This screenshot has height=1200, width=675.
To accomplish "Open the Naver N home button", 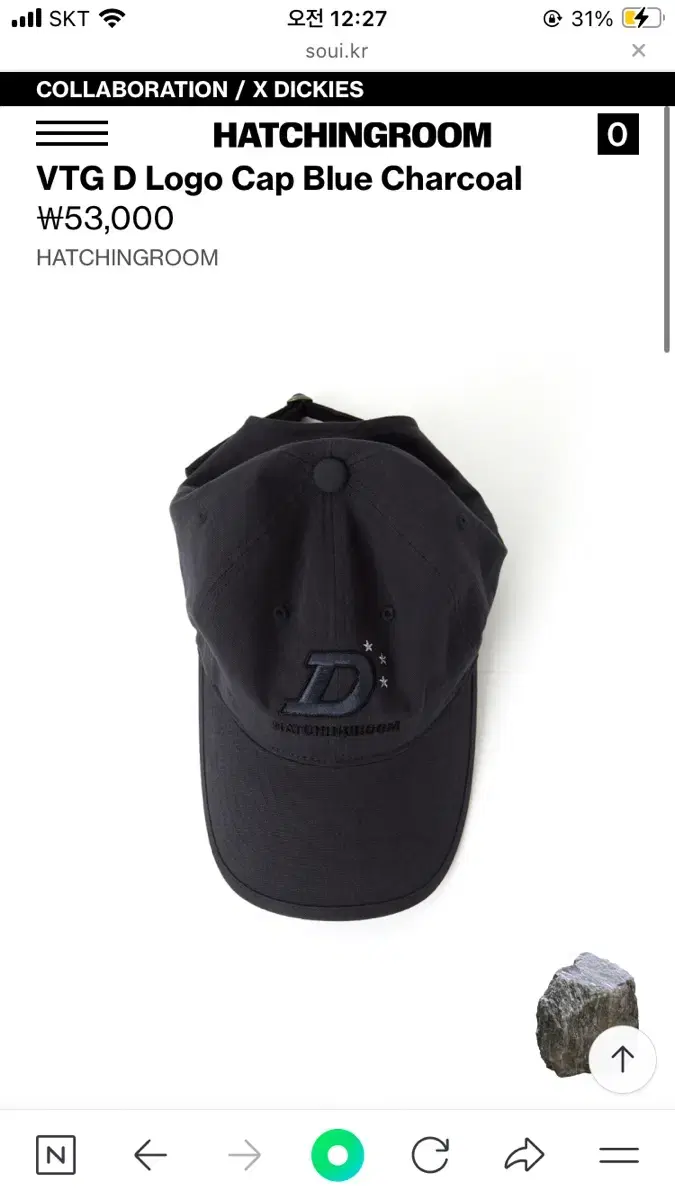I will 56,1156.
